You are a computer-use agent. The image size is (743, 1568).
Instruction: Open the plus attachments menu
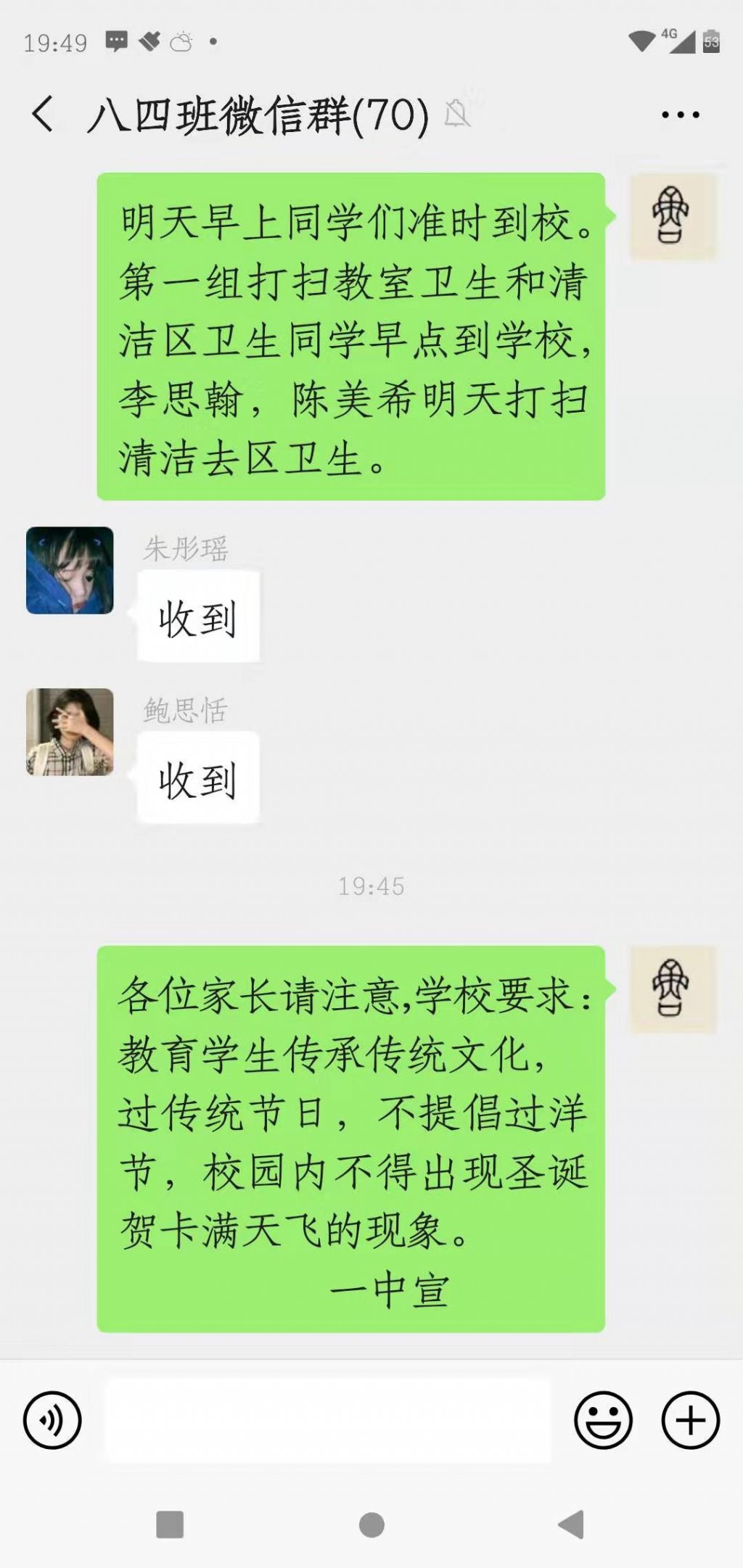click(x=690, y=1420)
